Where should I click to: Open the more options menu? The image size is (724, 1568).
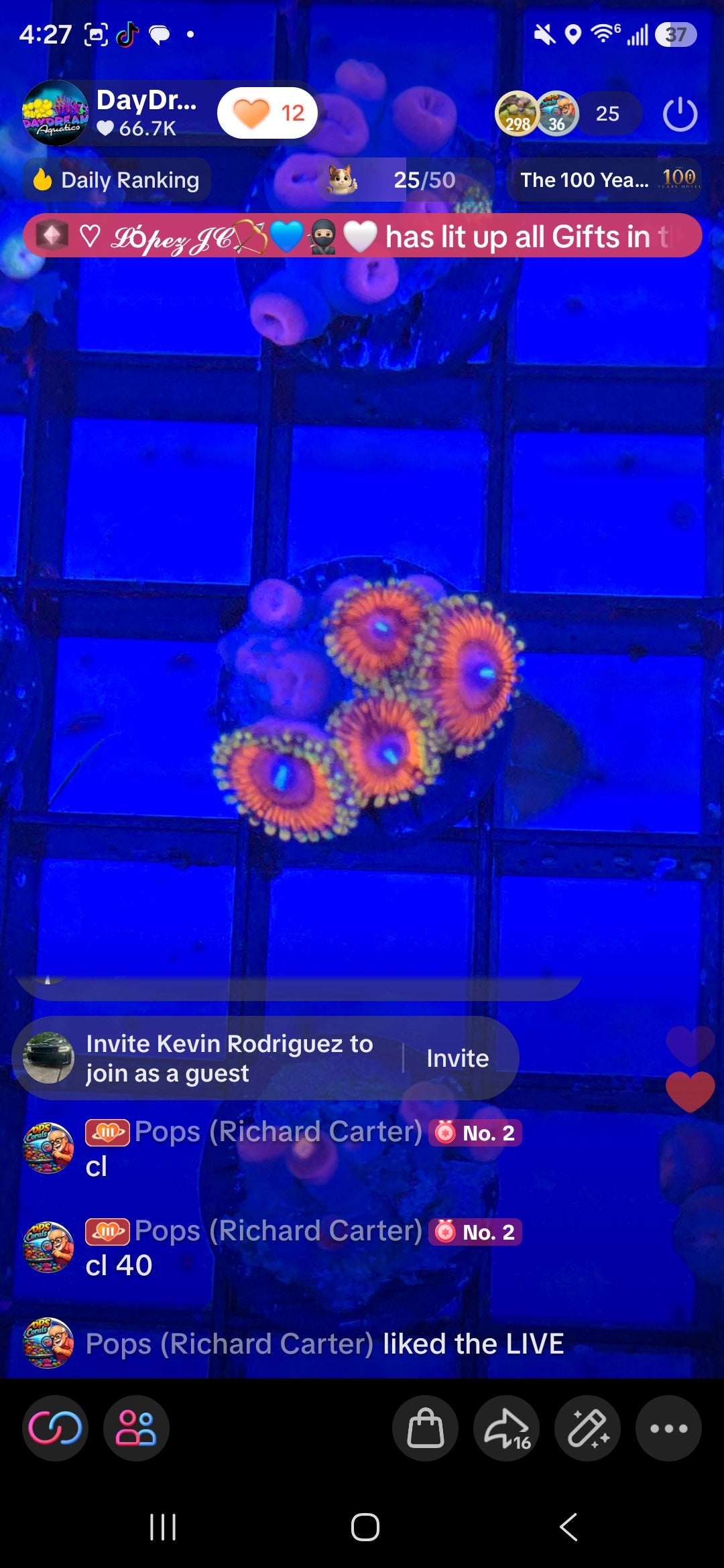tap(668, 1428)
